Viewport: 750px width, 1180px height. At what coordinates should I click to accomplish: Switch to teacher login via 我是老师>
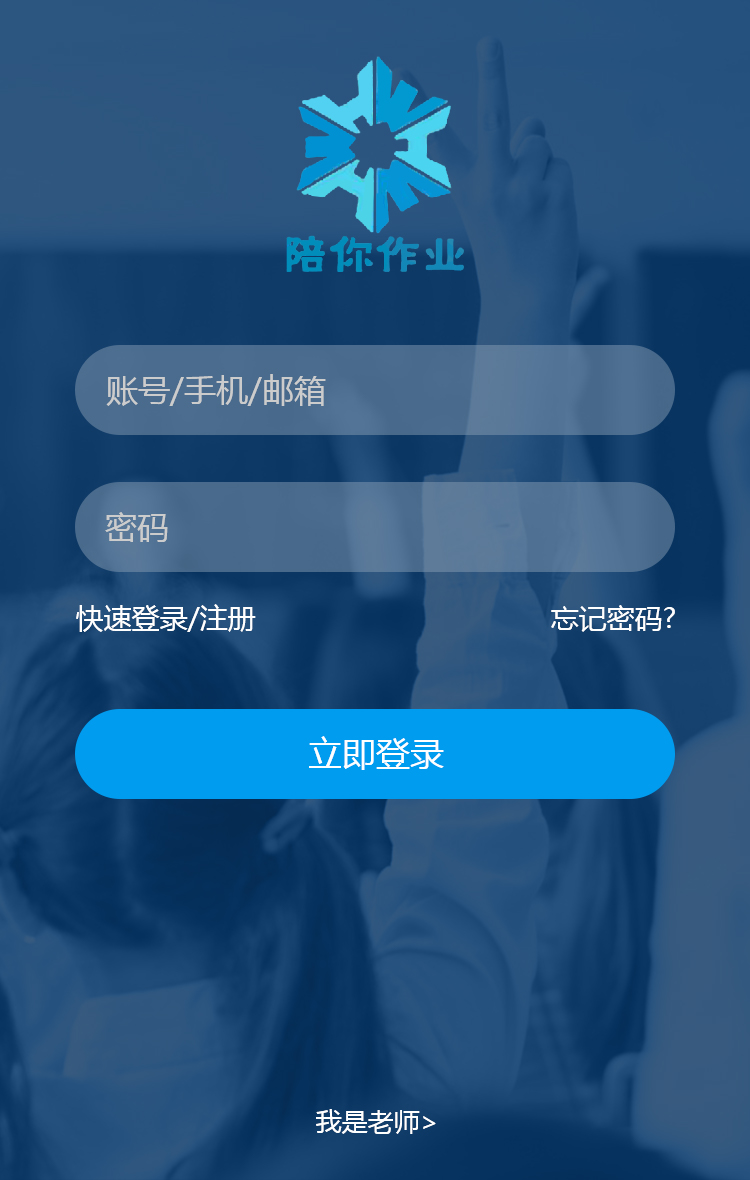coord(375,1122)
